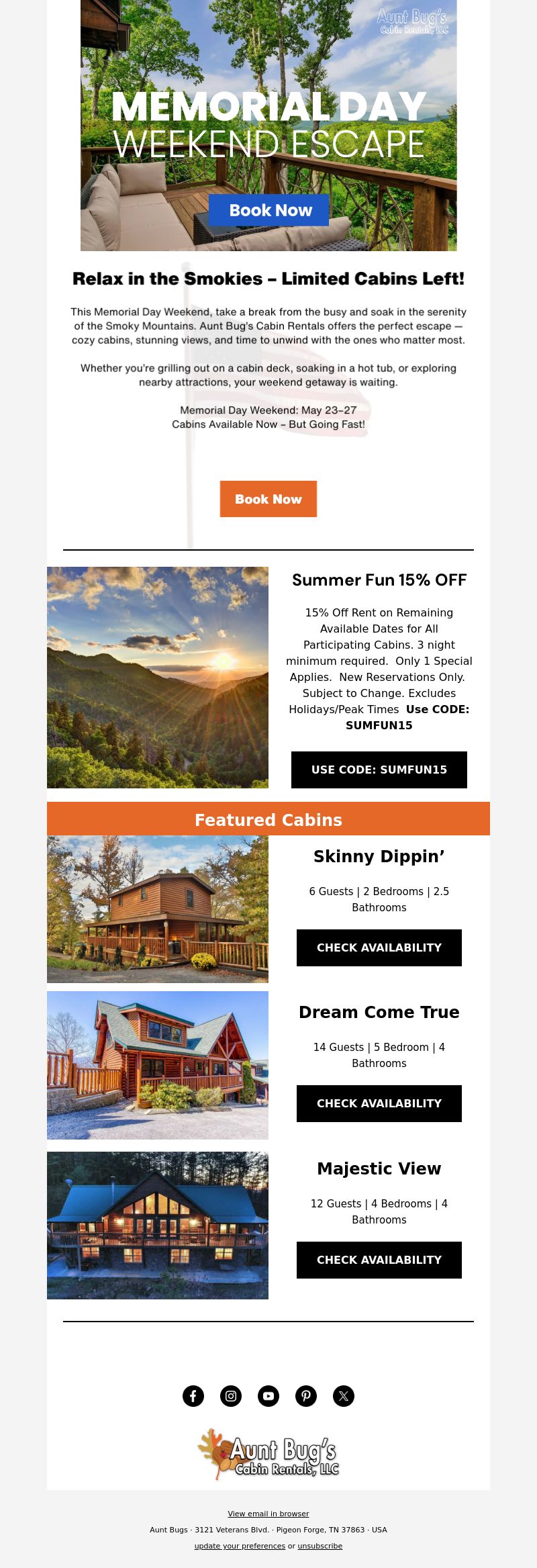This screenshot has height=1568, width=537.
Task: Follow the update your preferences link
Action: (x=240, y=1546)
